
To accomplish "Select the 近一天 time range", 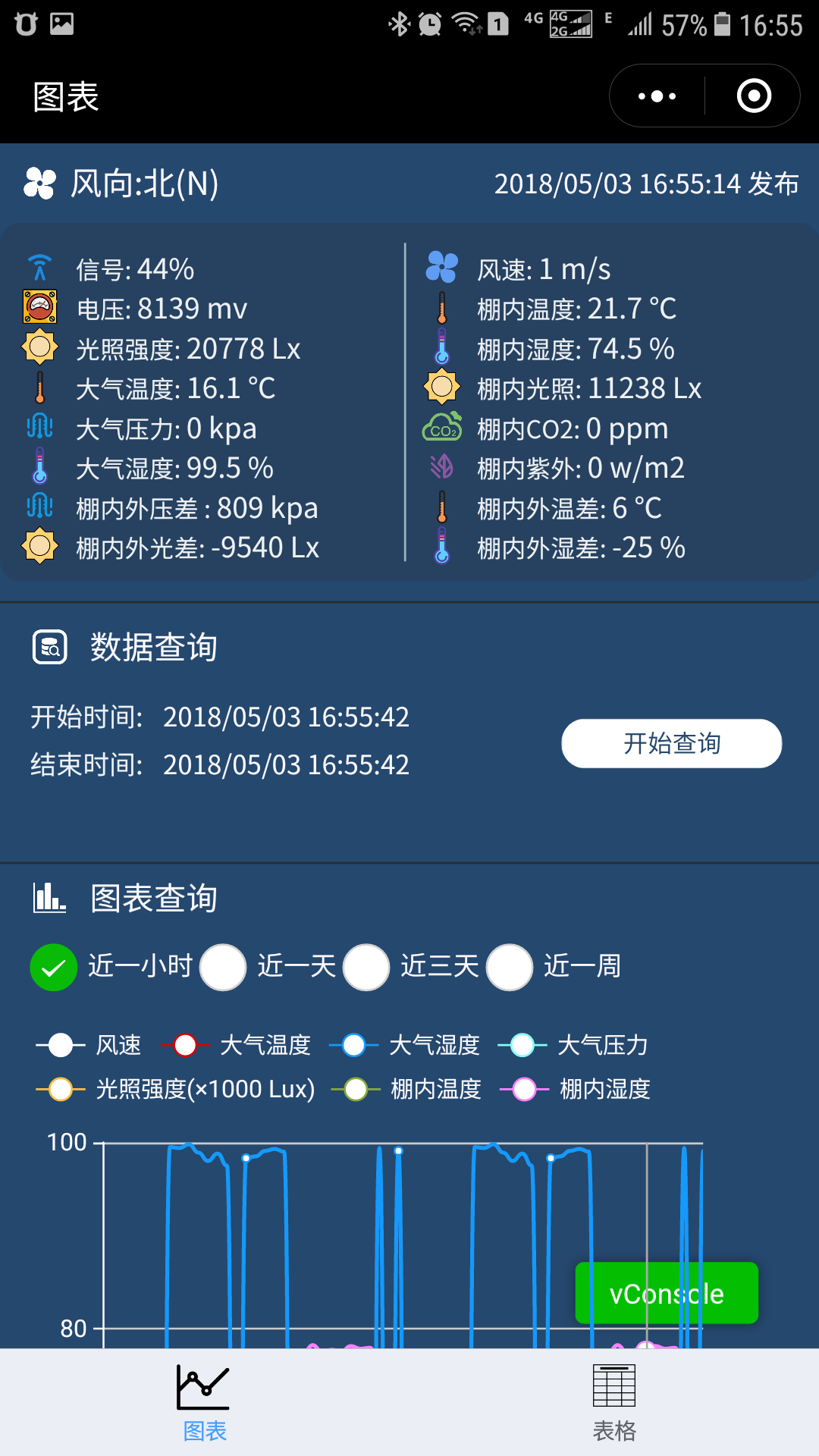I will pos(223,967).
